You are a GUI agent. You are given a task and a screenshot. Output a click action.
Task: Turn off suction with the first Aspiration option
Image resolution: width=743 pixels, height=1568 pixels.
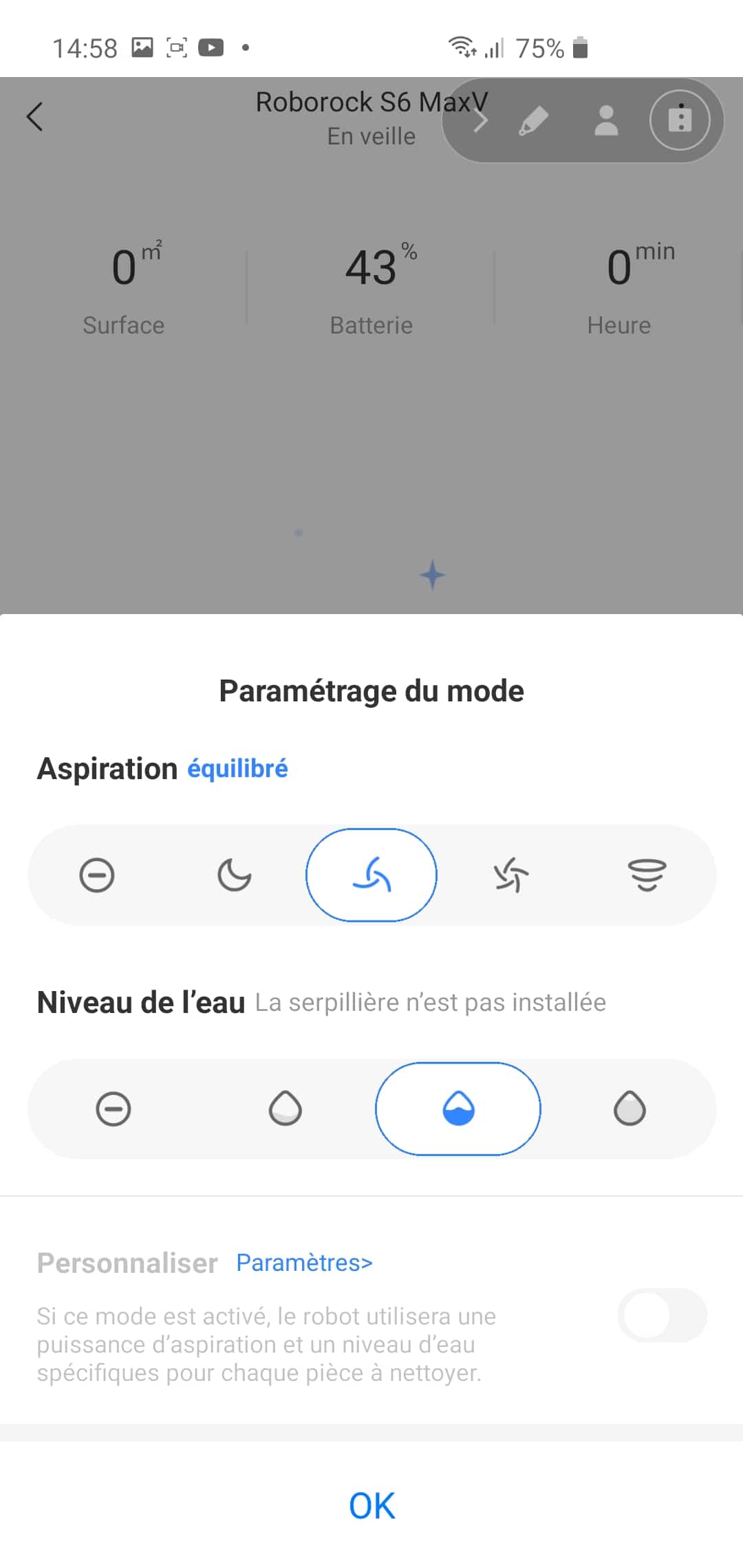[x=97, y=875]
